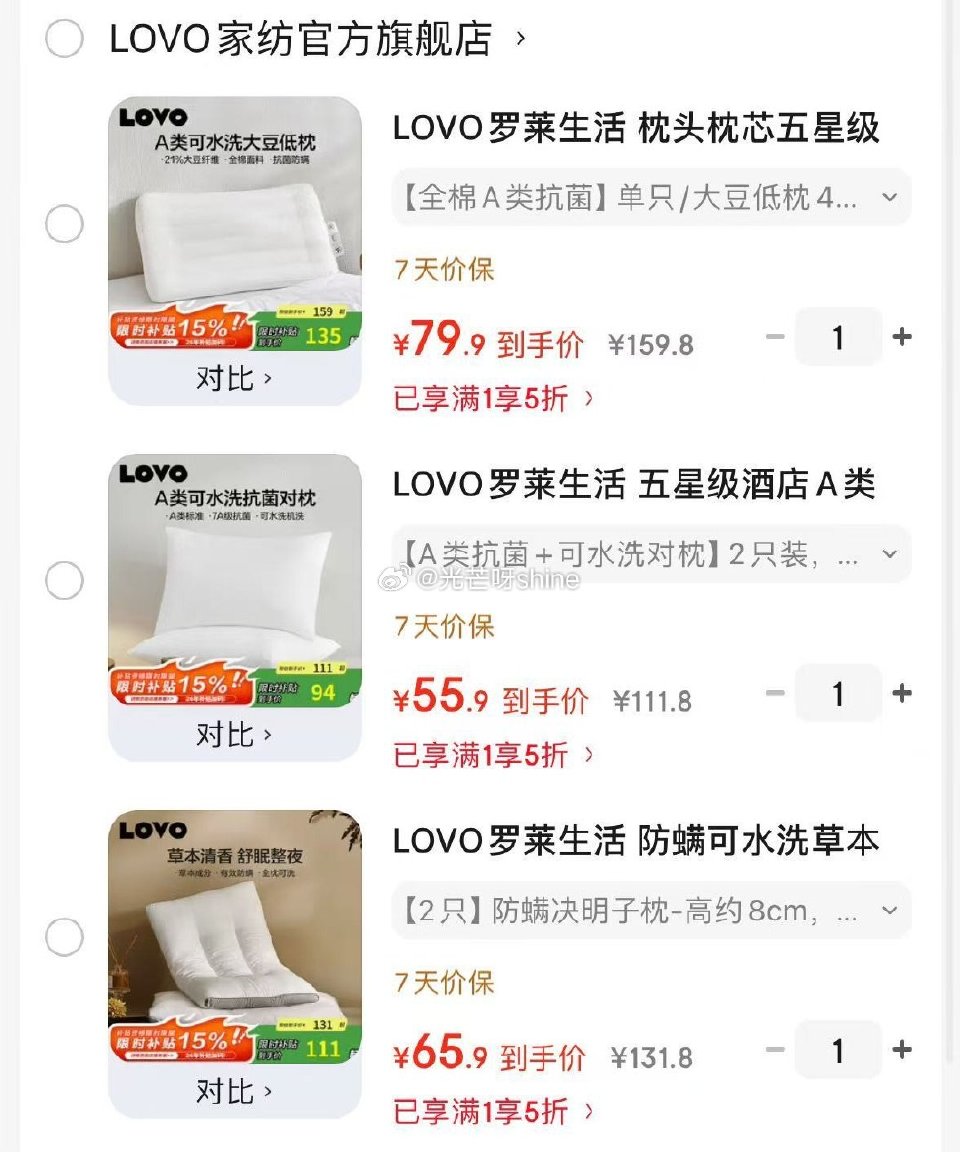Open 满1享5折 details for 草本枕

478,1112
